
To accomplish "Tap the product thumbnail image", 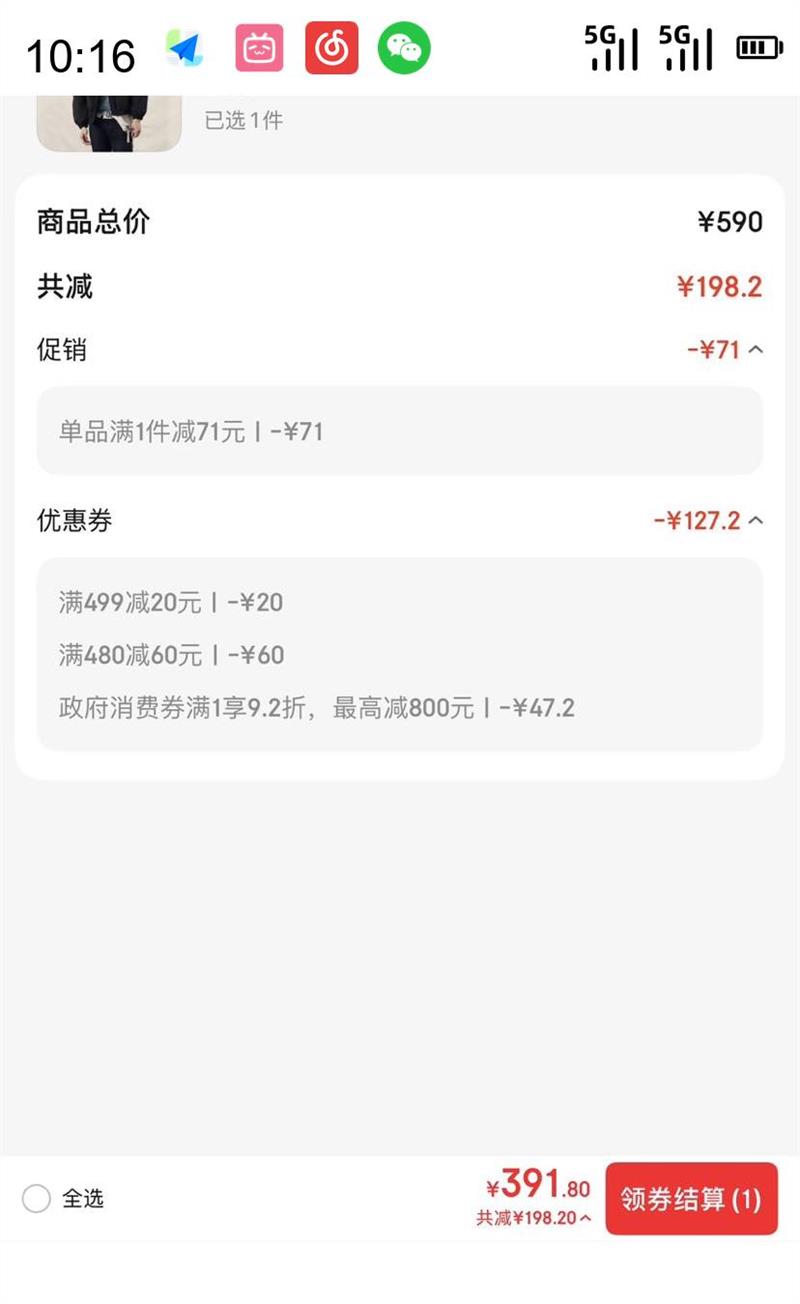I will coord(107,120).
